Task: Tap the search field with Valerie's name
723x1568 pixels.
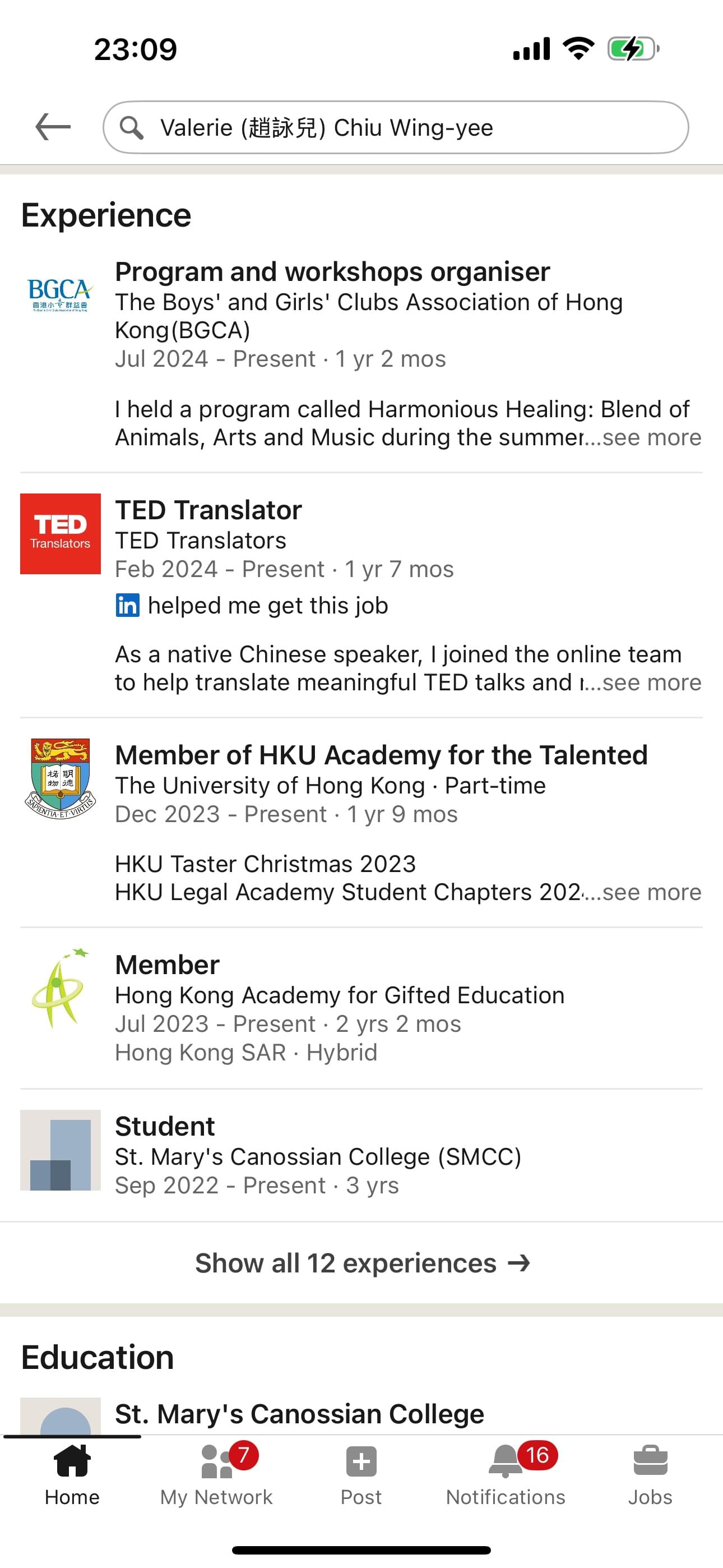Action: [396, 127]
